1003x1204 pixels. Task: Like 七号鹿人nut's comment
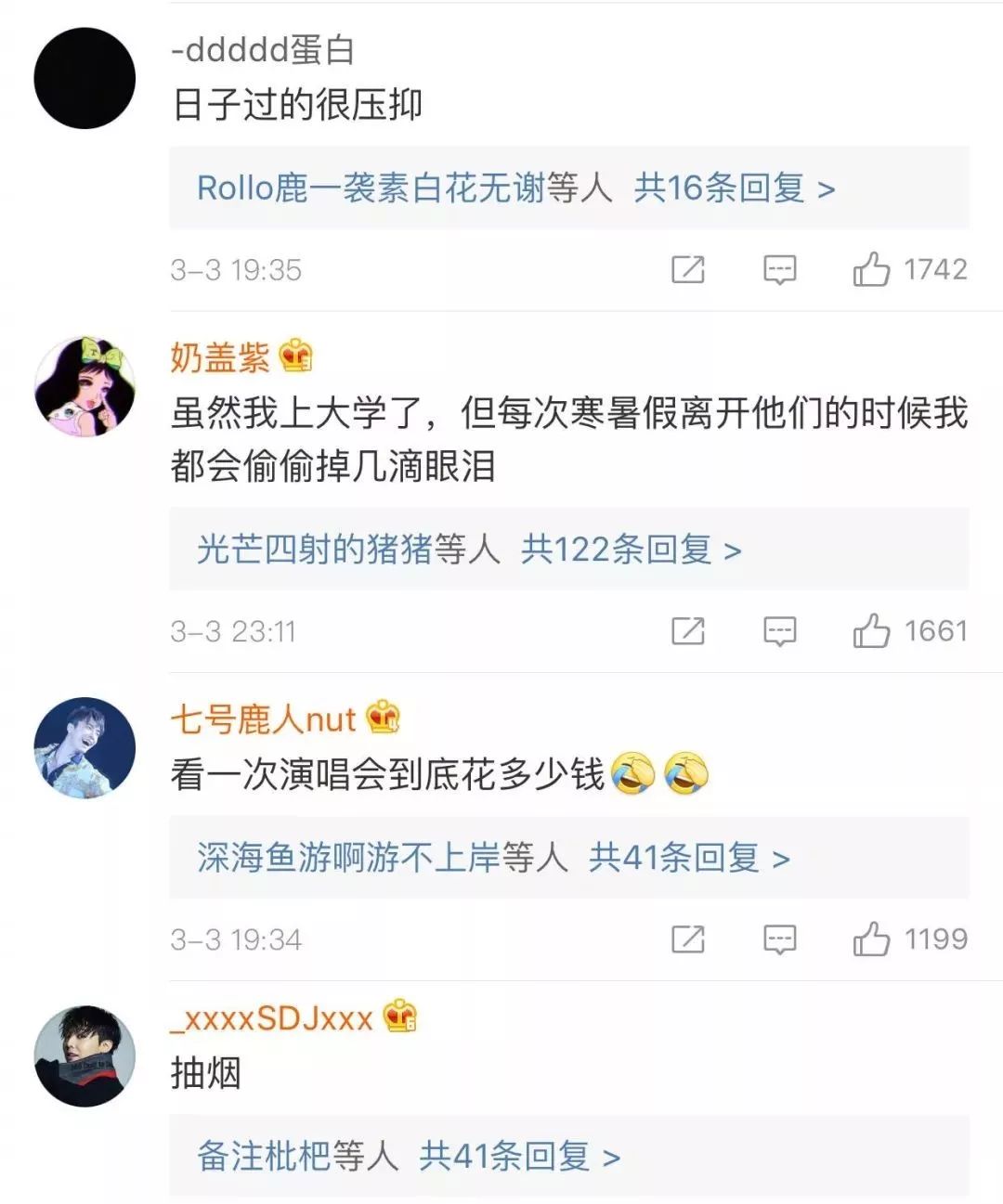(871, 939)
